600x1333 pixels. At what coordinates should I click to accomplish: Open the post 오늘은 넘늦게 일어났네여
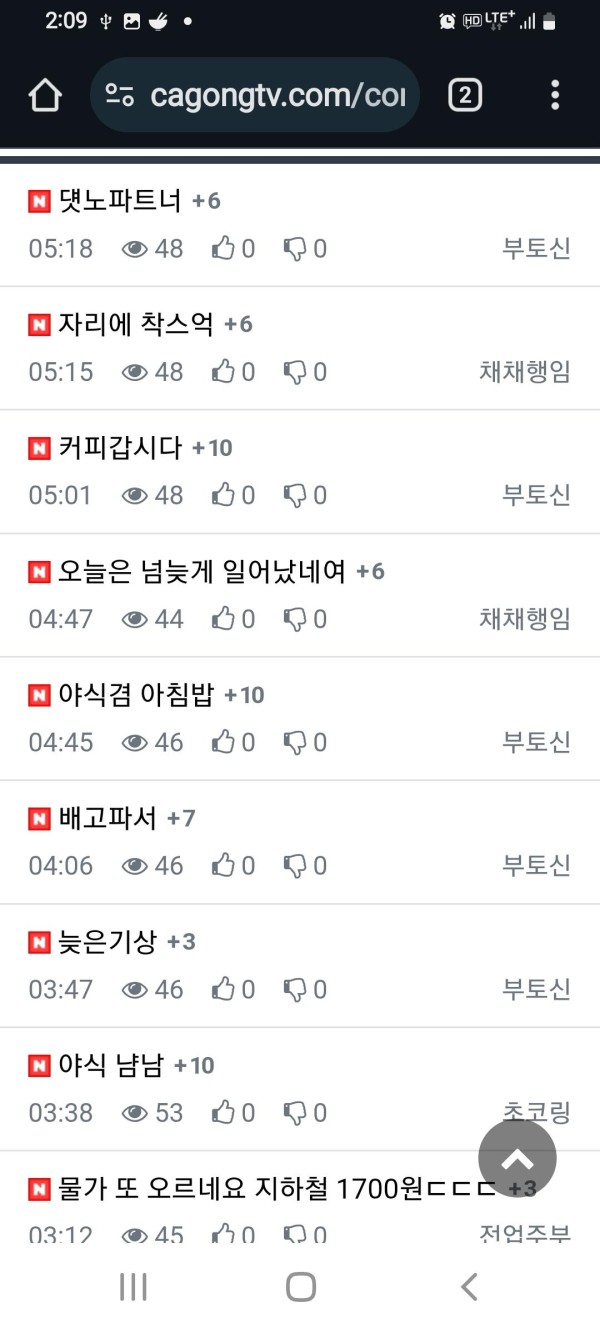click(x=202, y=571)
